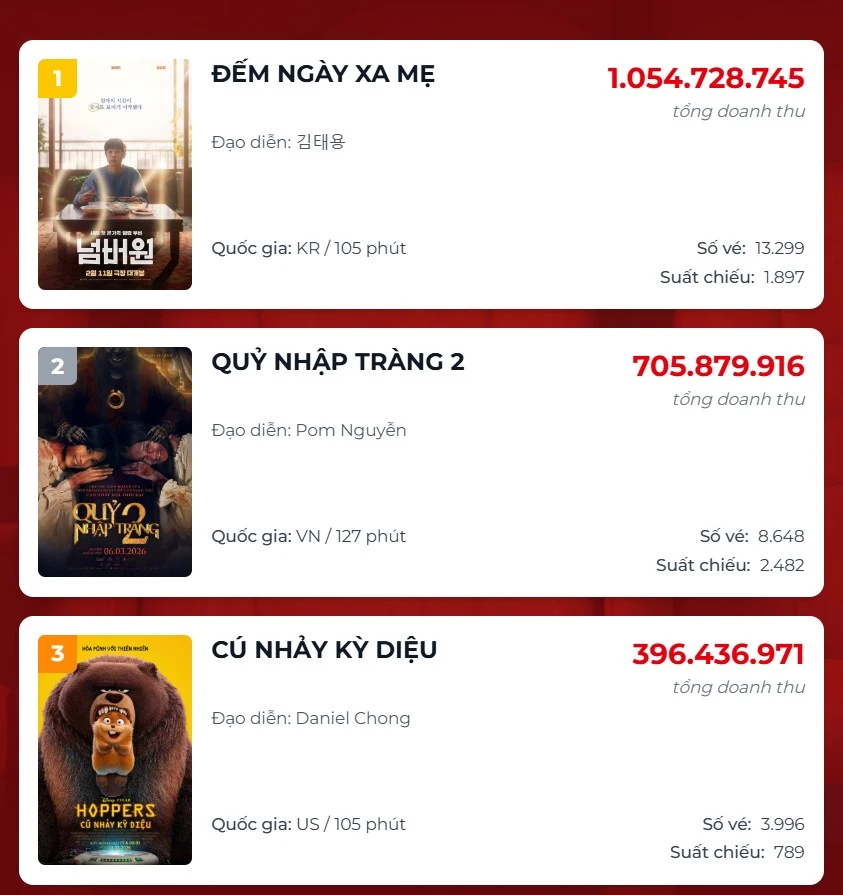Click the HOPPERS movie poster

tap(114, 748)
